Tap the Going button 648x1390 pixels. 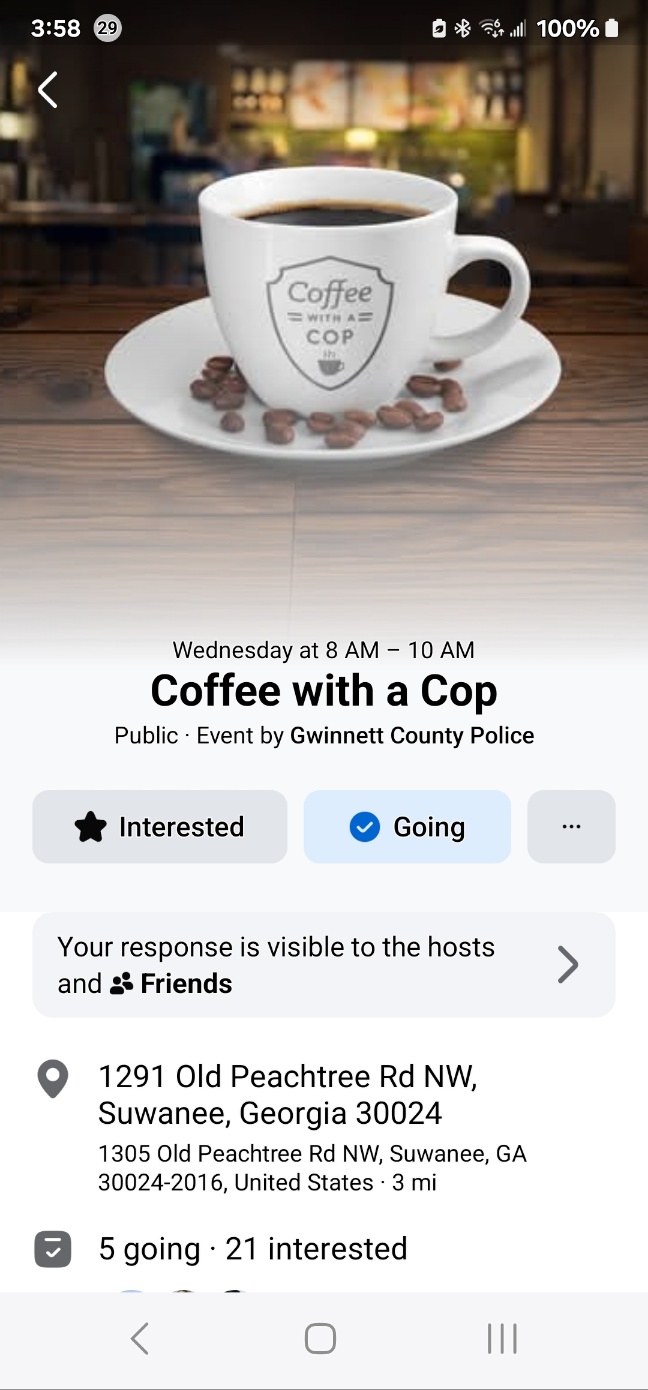pyautogui.click(x=407, y=827)
